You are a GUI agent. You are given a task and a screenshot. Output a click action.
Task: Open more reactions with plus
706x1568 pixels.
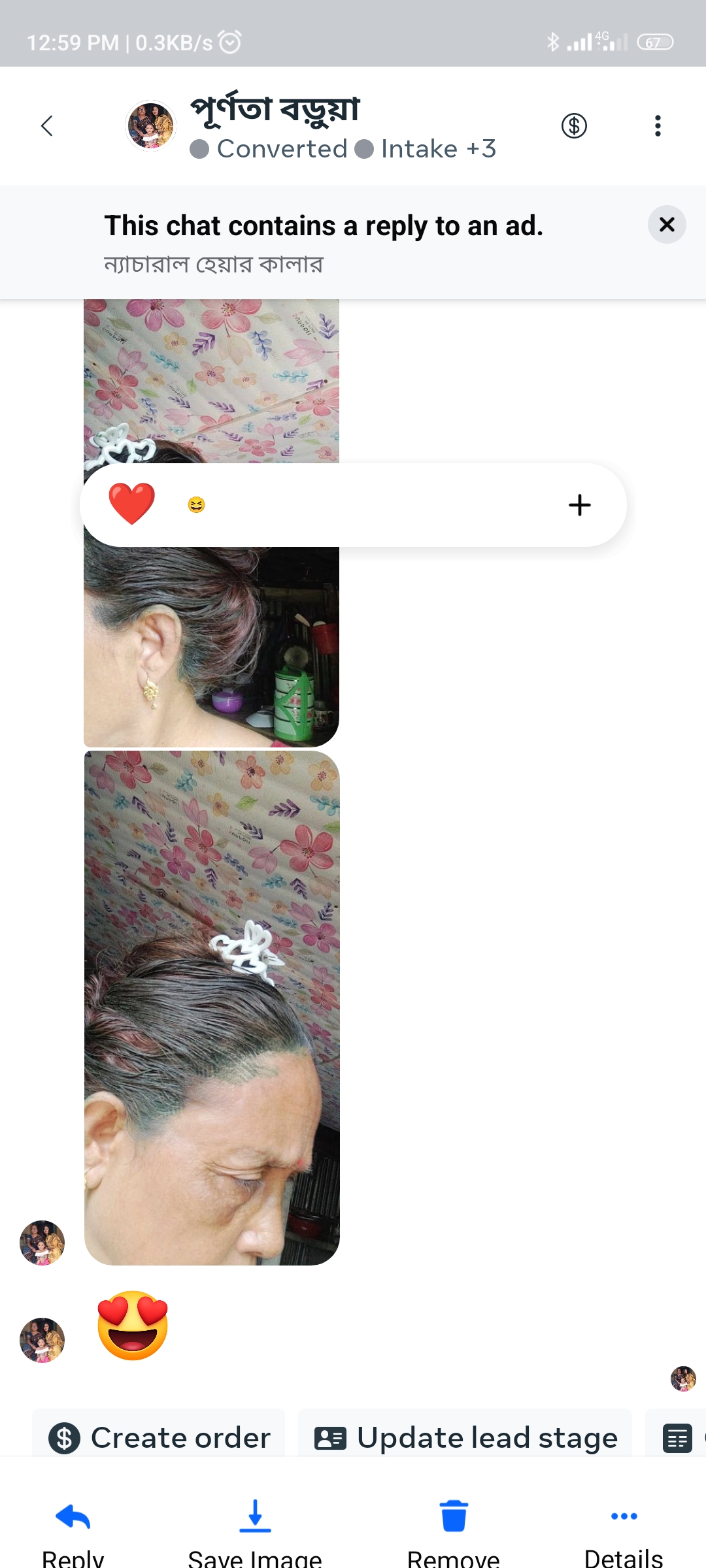tap(579, 504)
